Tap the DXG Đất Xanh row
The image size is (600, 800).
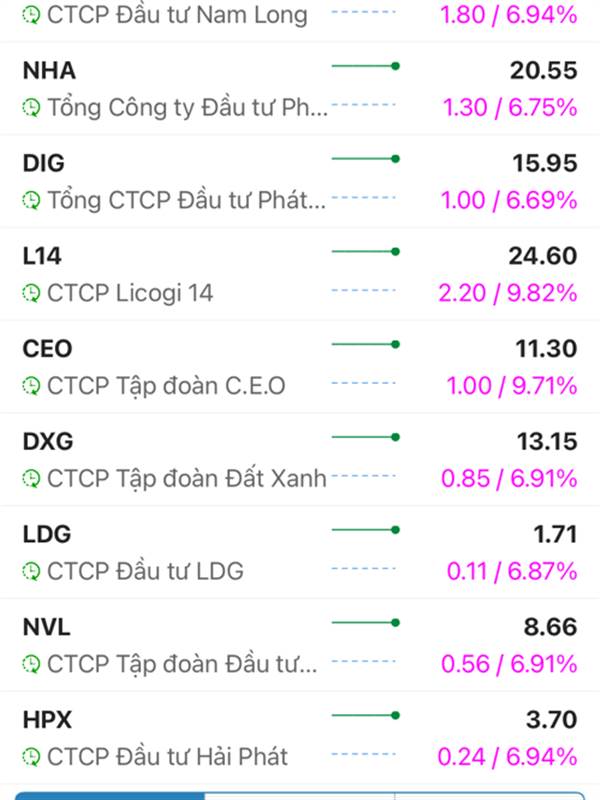click(300, 459)
